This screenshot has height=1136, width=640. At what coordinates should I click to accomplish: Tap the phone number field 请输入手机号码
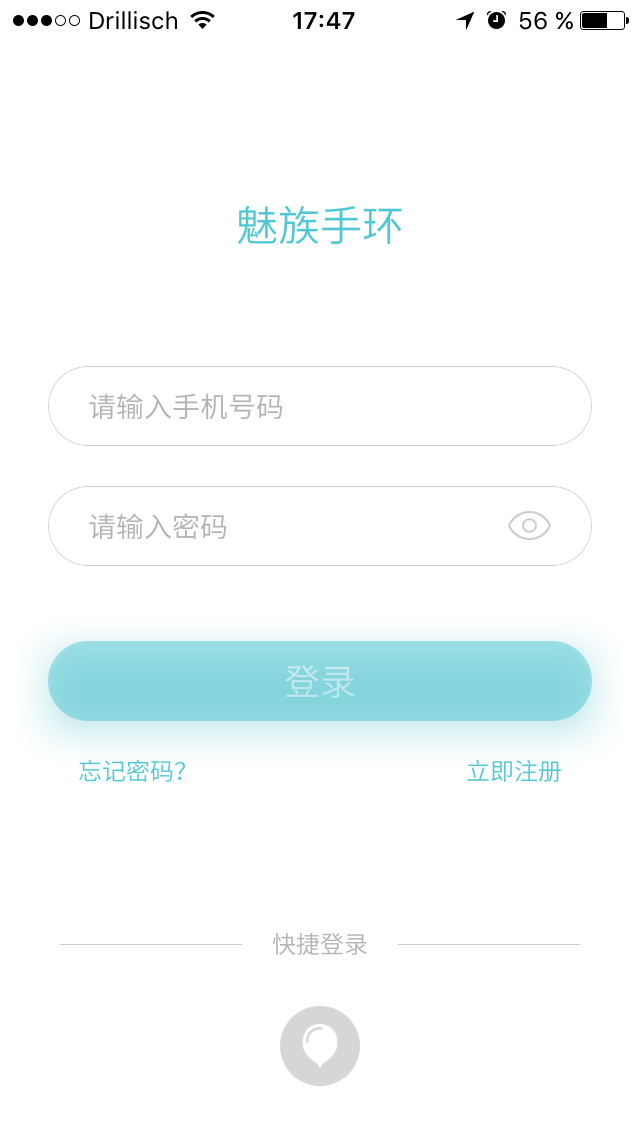pos(320,406)
